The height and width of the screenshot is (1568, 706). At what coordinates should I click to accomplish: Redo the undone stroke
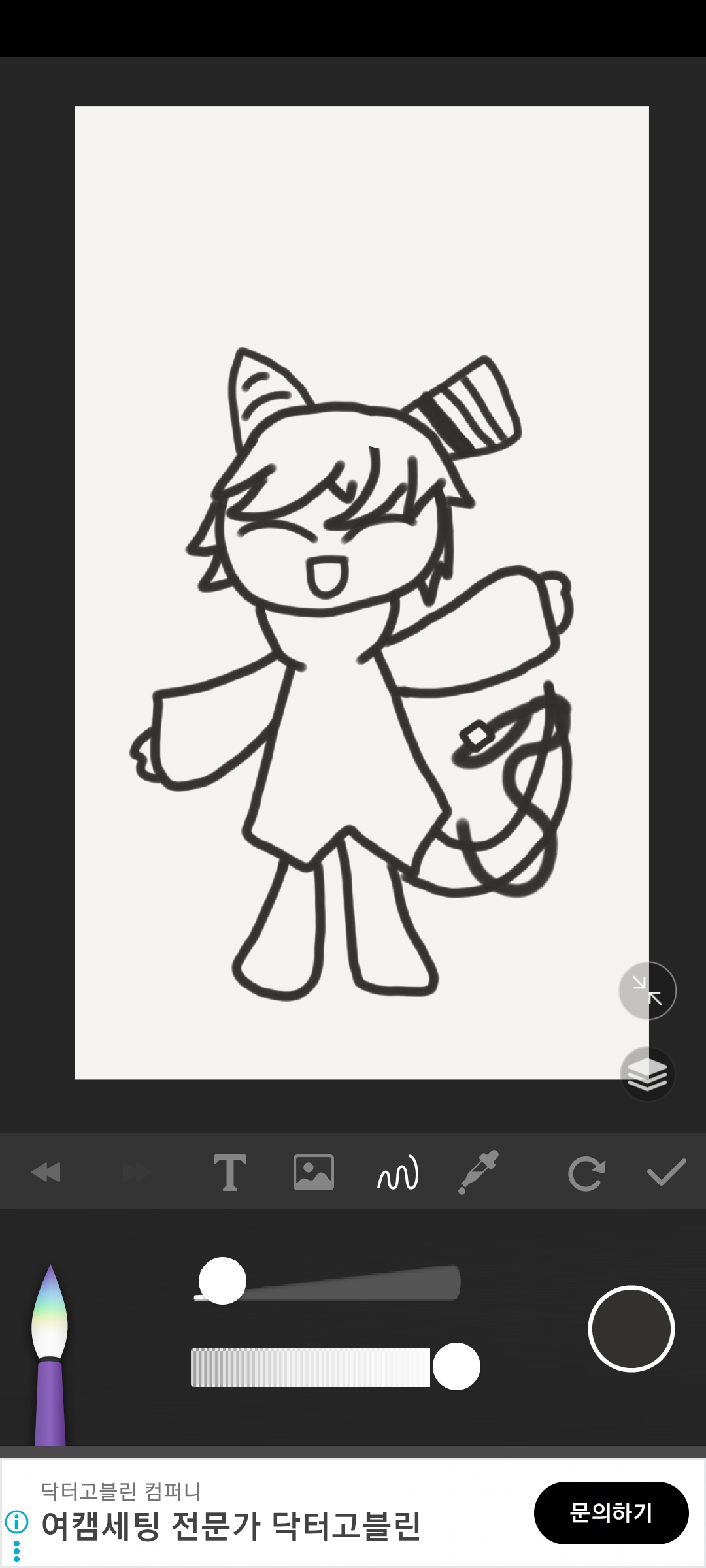pos(137,1172)
